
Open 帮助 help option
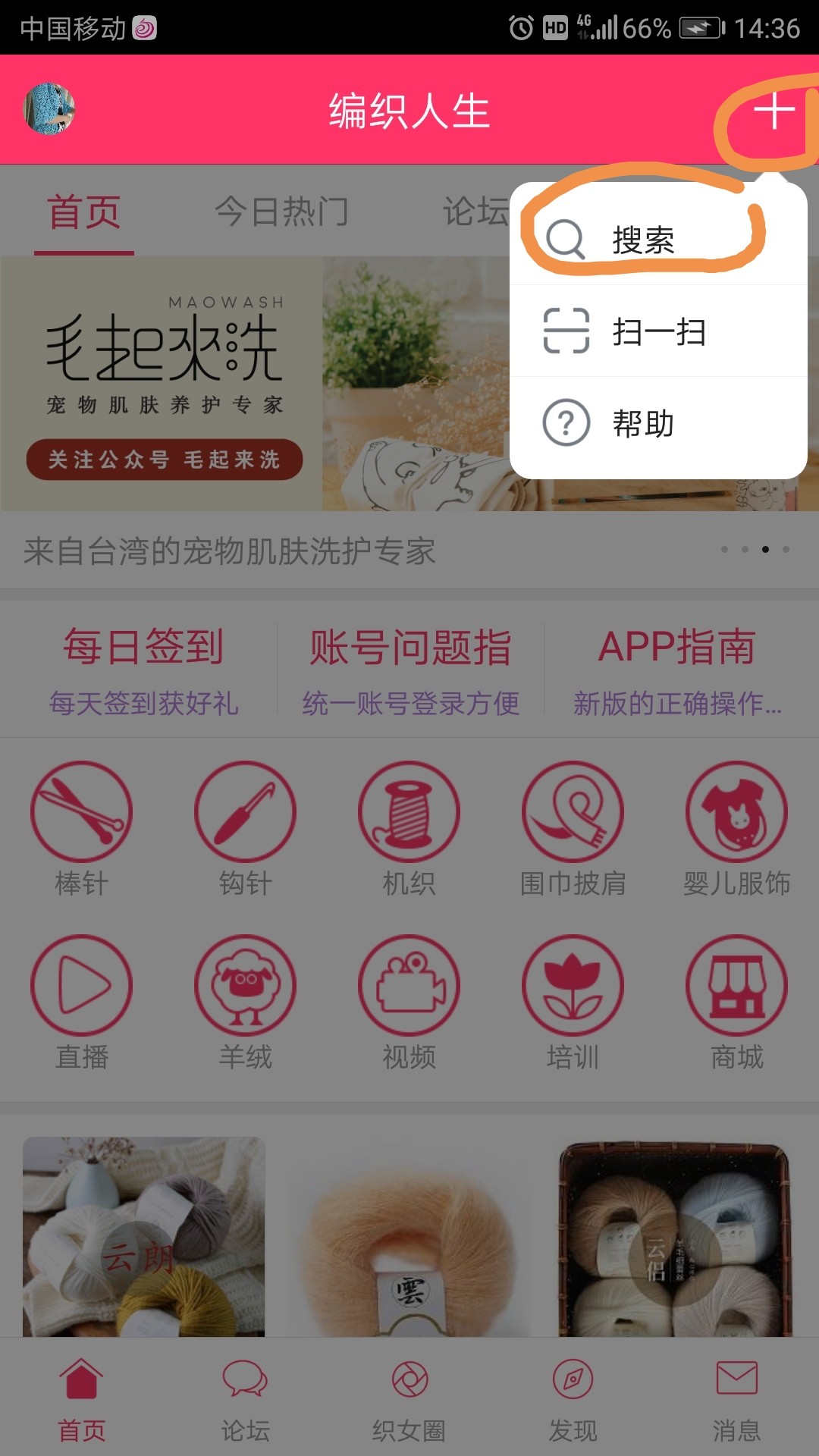click(x=643, y=423)
